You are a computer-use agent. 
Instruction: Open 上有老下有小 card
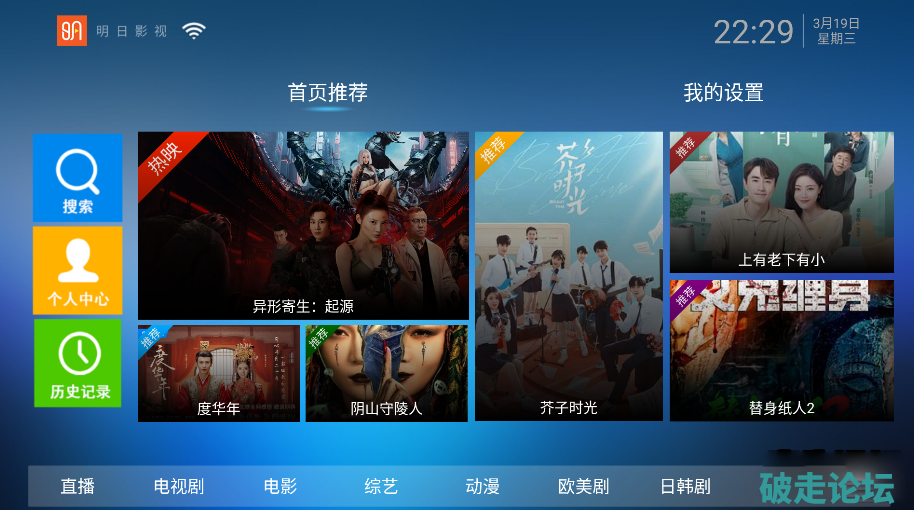(781, 202)
